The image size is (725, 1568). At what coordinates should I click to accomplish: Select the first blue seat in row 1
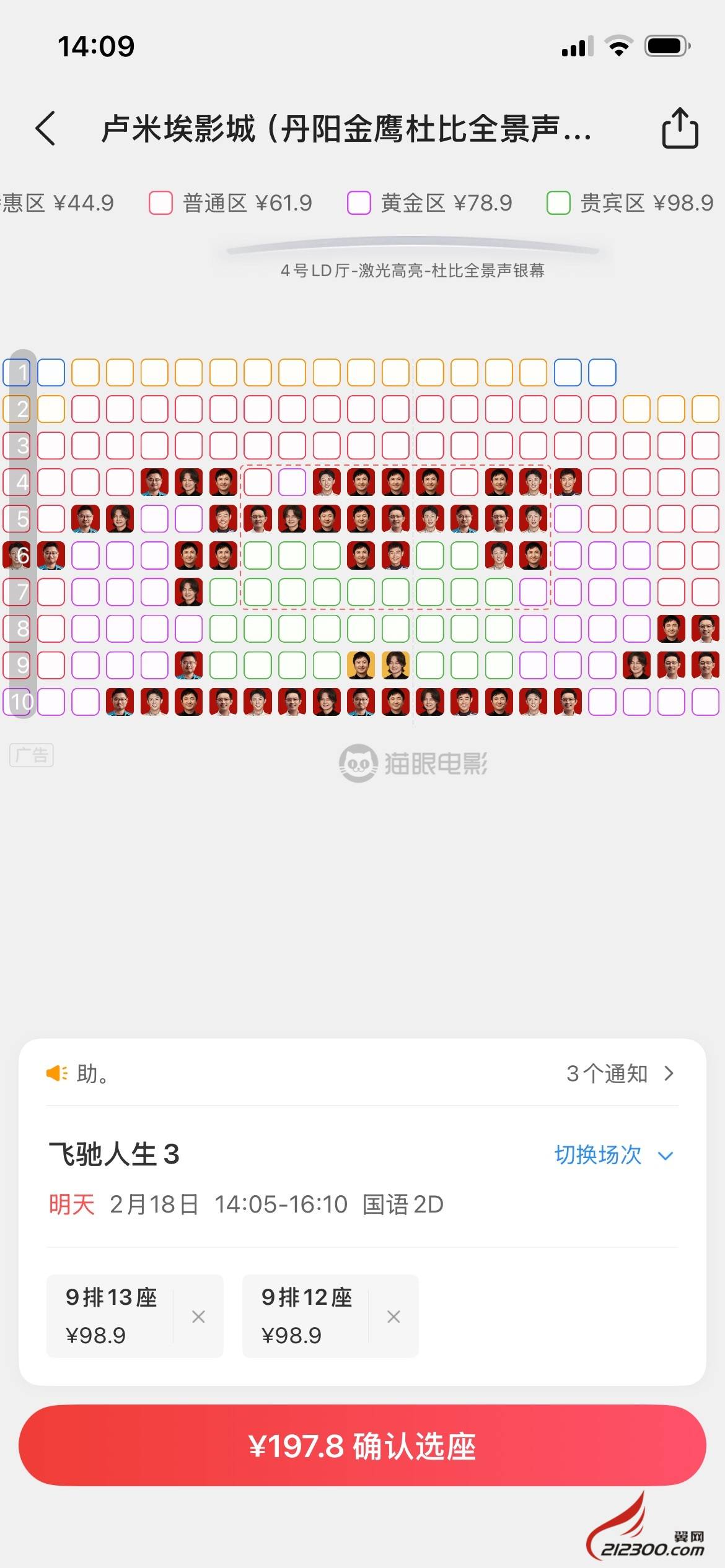point(51,373)
